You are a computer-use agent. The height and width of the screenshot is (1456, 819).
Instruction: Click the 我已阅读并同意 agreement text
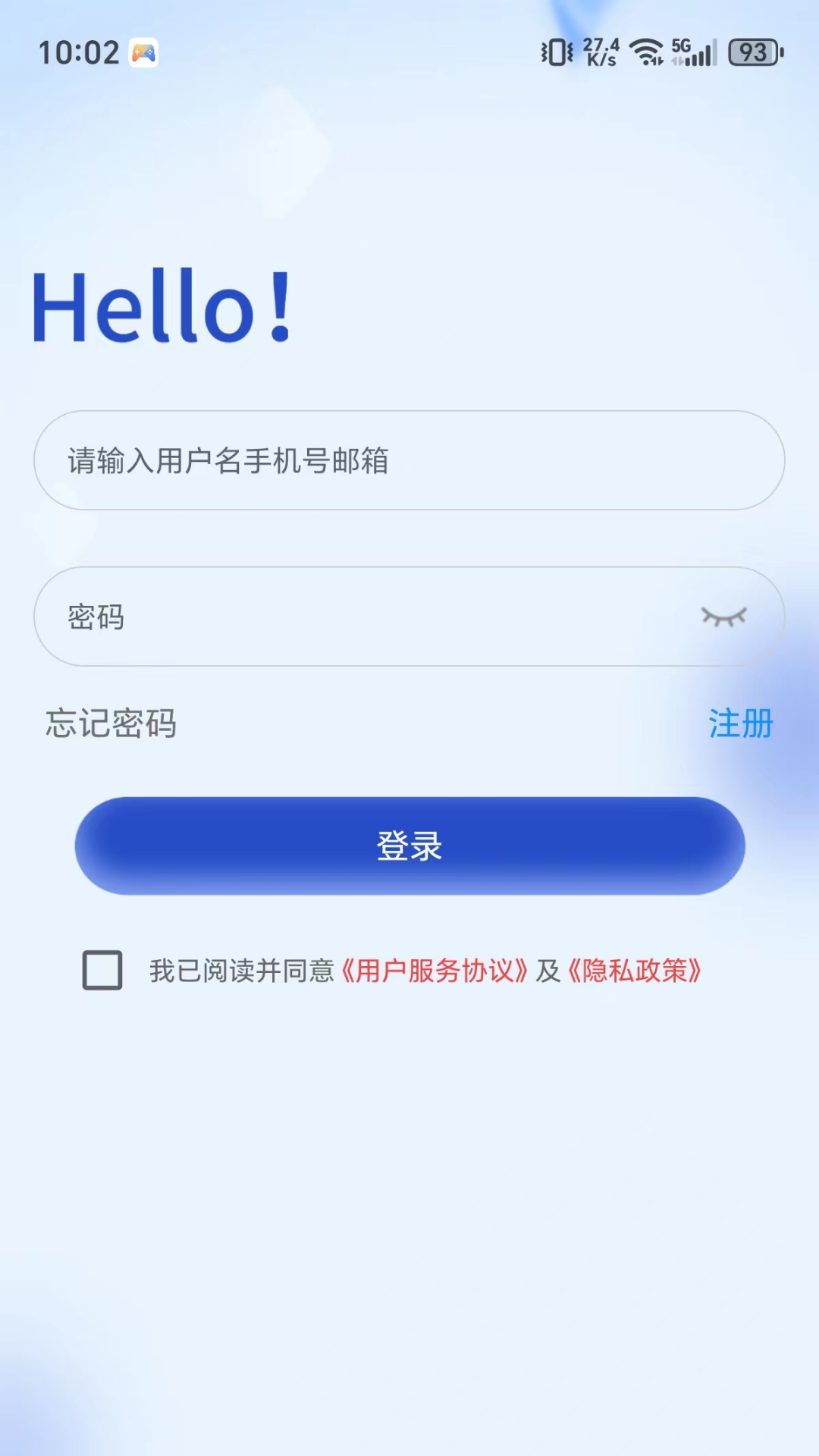click(x=244, y=968)
